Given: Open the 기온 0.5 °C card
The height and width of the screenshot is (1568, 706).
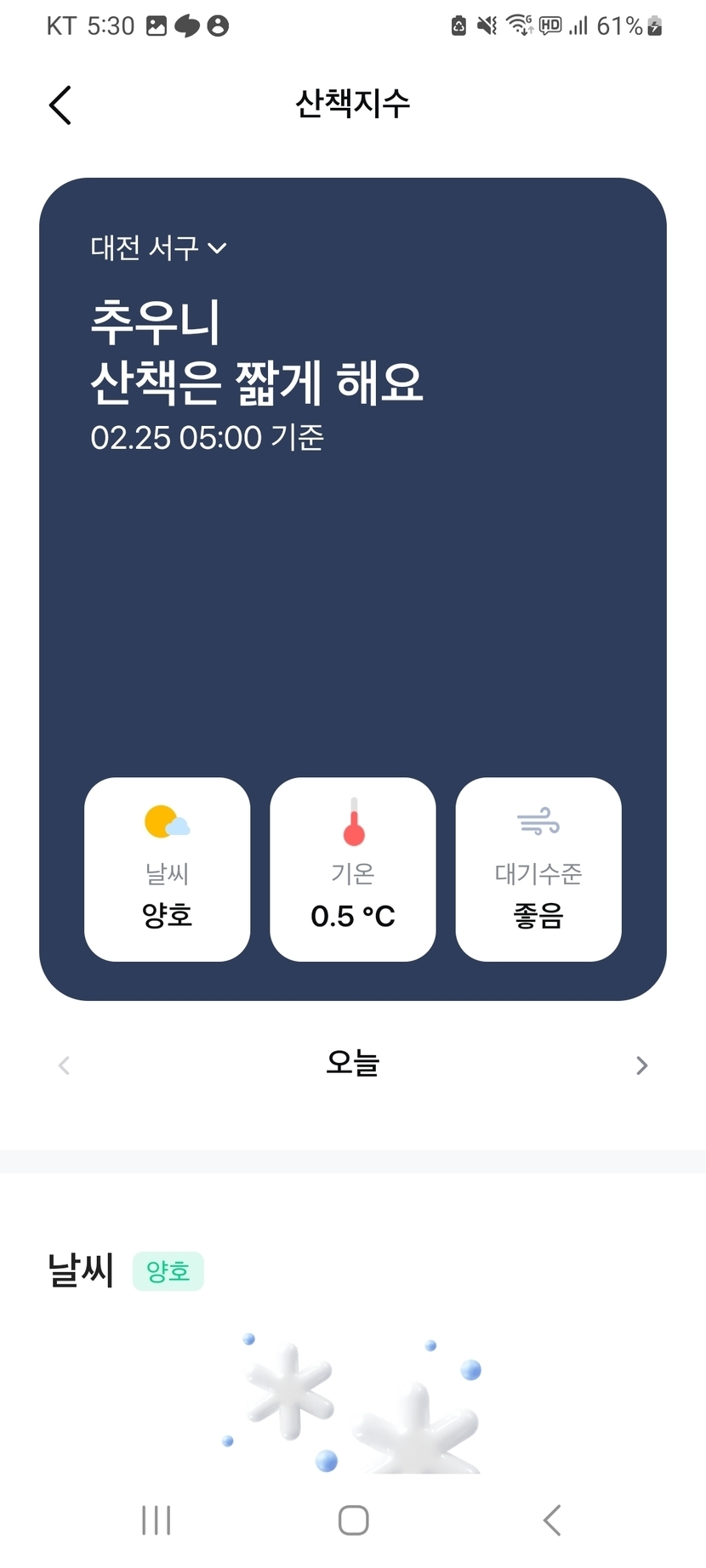Looking at the screenshot, I should (353, 869).
